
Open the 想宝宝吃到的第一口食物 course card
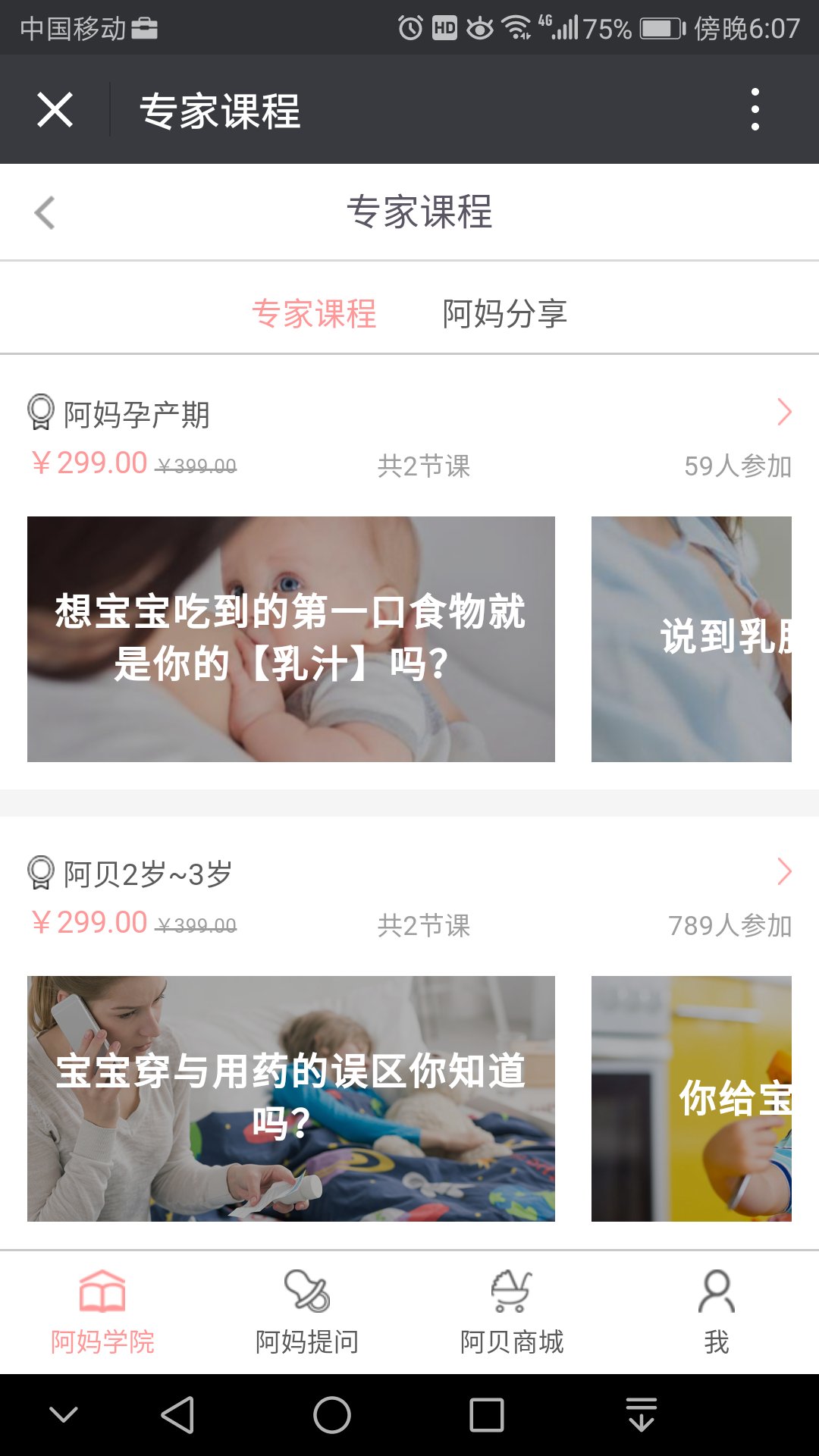[291, 639]
